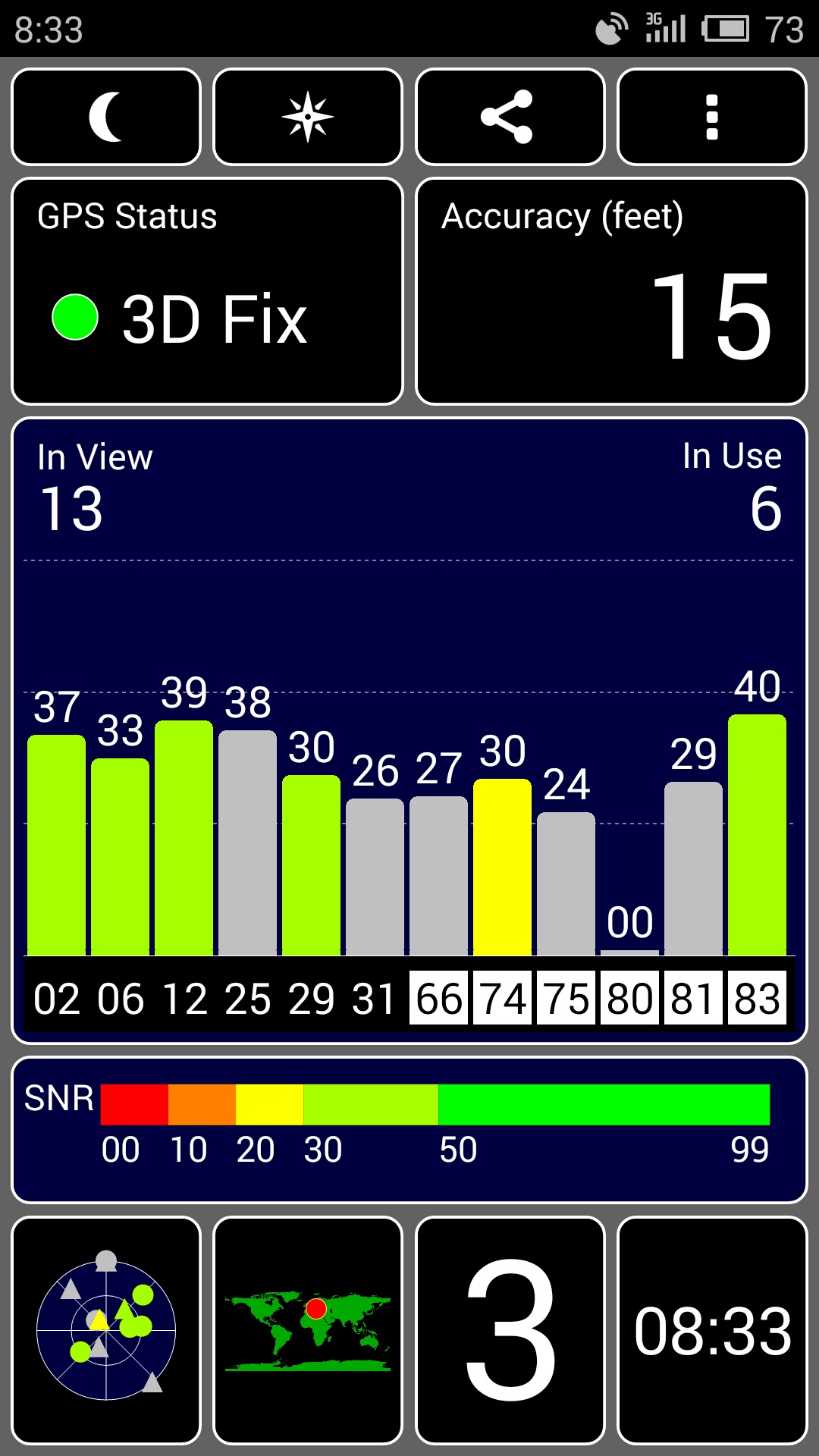Share GPS data using the share icon

(x=510, y=118)
